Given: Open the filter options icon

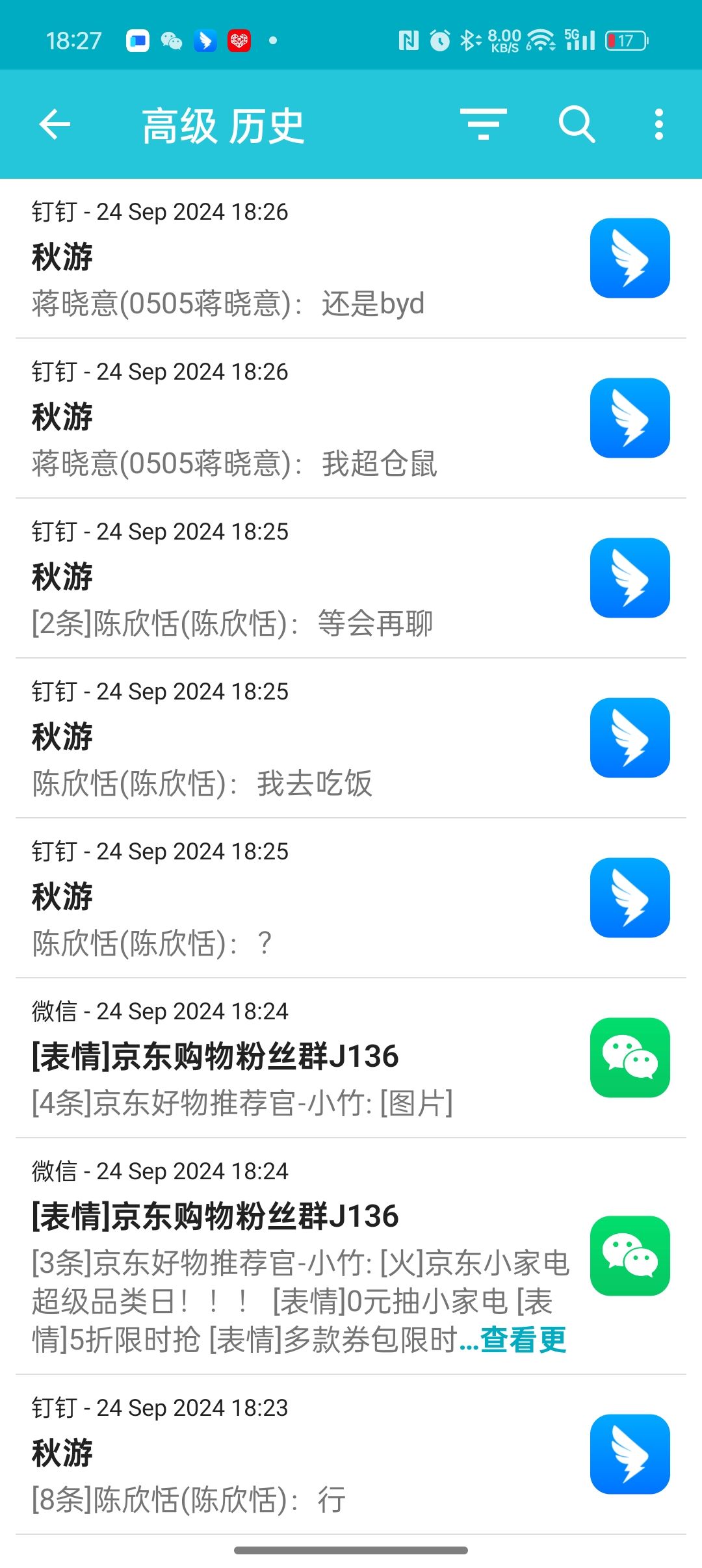Looking at the screenshot, I should coord(483,124).
